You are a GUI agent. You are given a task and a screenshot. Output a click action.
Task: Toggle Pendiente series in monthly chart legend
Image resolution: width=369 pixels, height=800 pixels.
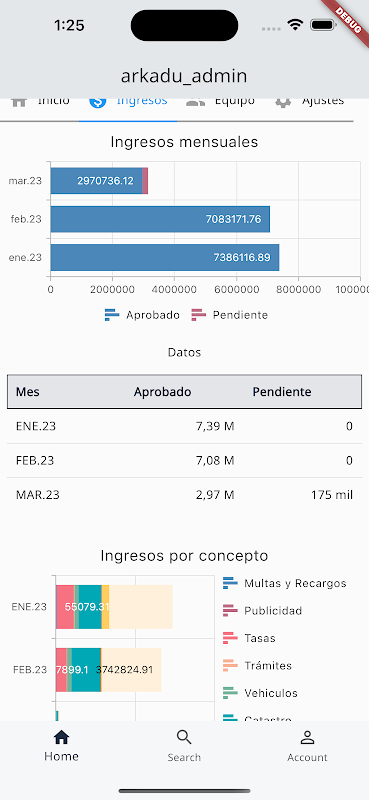pyautogui.click(x=230, y=315)
